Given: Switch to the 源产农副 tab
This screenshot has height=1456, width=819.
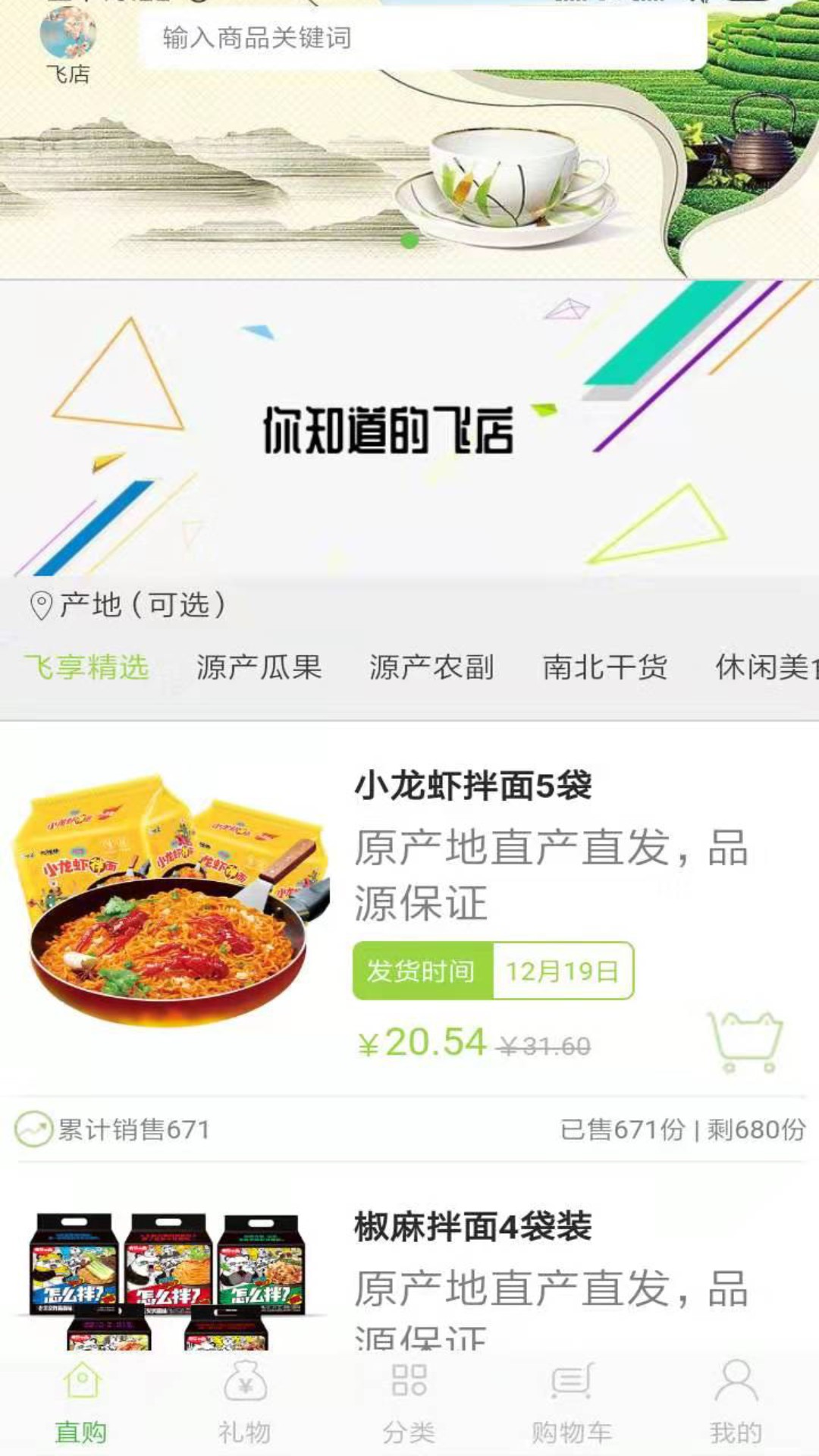Looking at the screenshot, I should coord(431,667).
